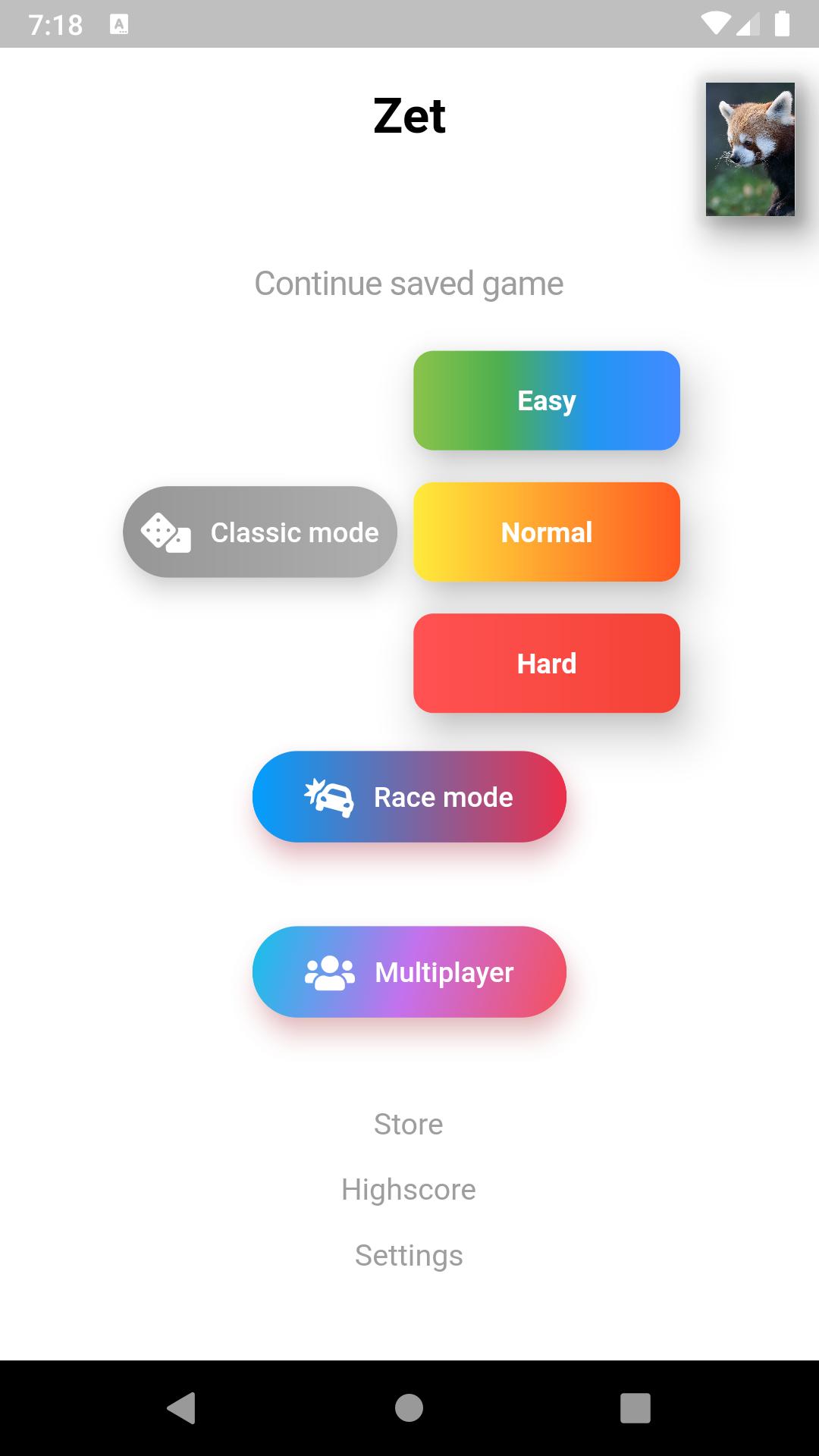Select Easy difficulty
The width and height of the screenshot is (819, 1456).
pos(546,400)
